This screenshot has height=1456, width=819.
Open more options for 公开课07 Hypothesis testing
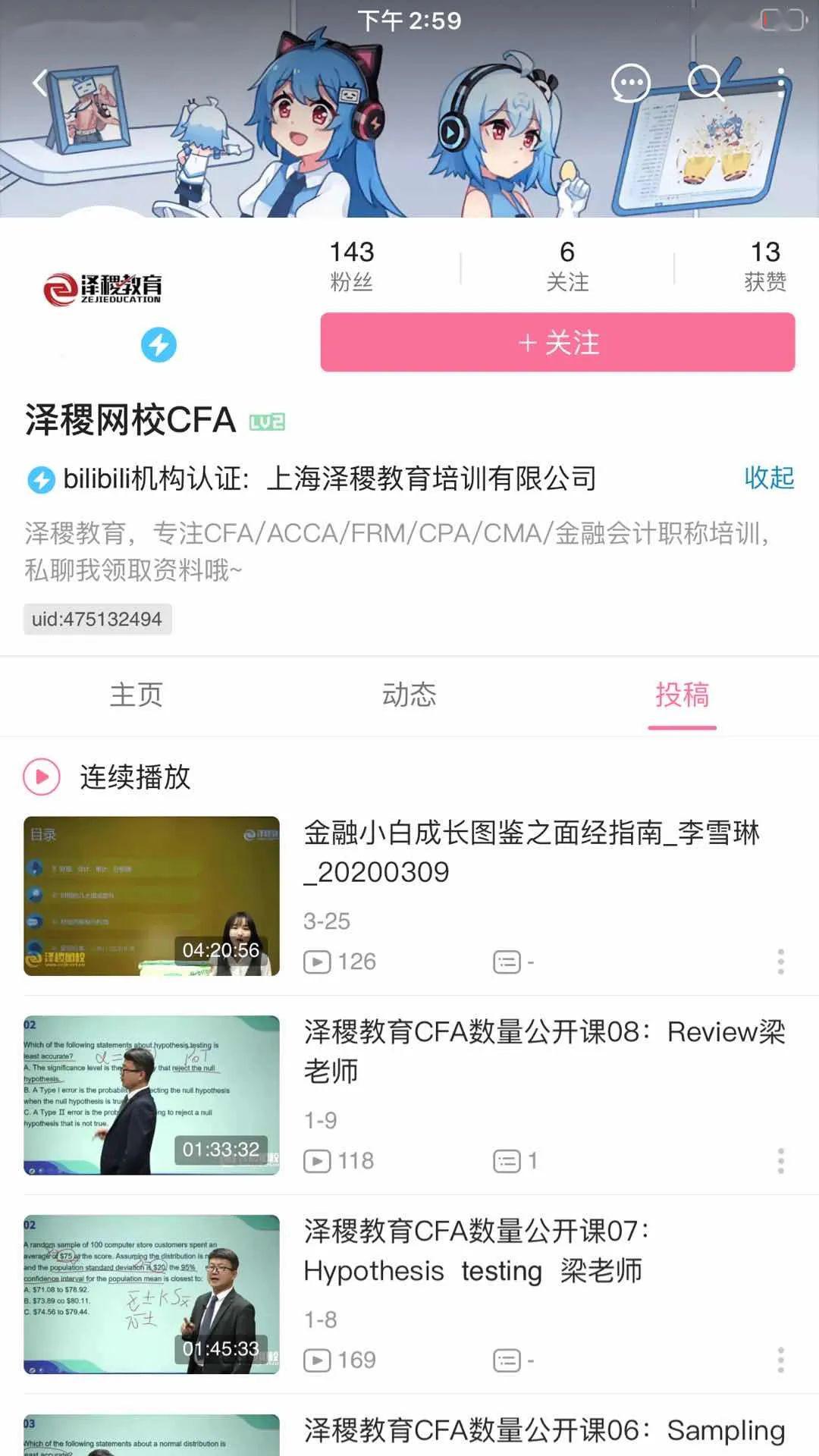click(x=780, y=1360)
